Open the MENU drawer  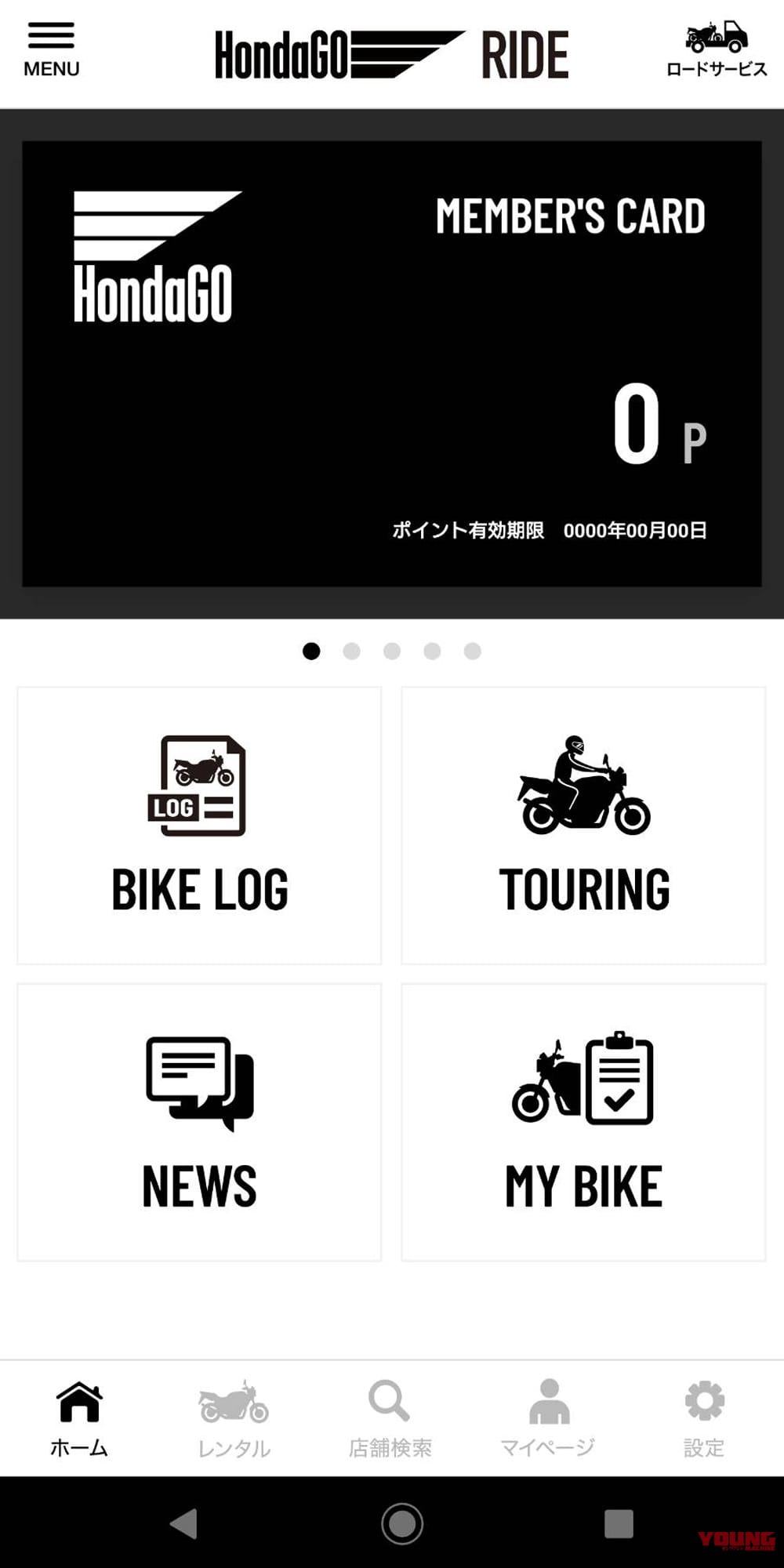pyautogui.click(x=51, y=49)
